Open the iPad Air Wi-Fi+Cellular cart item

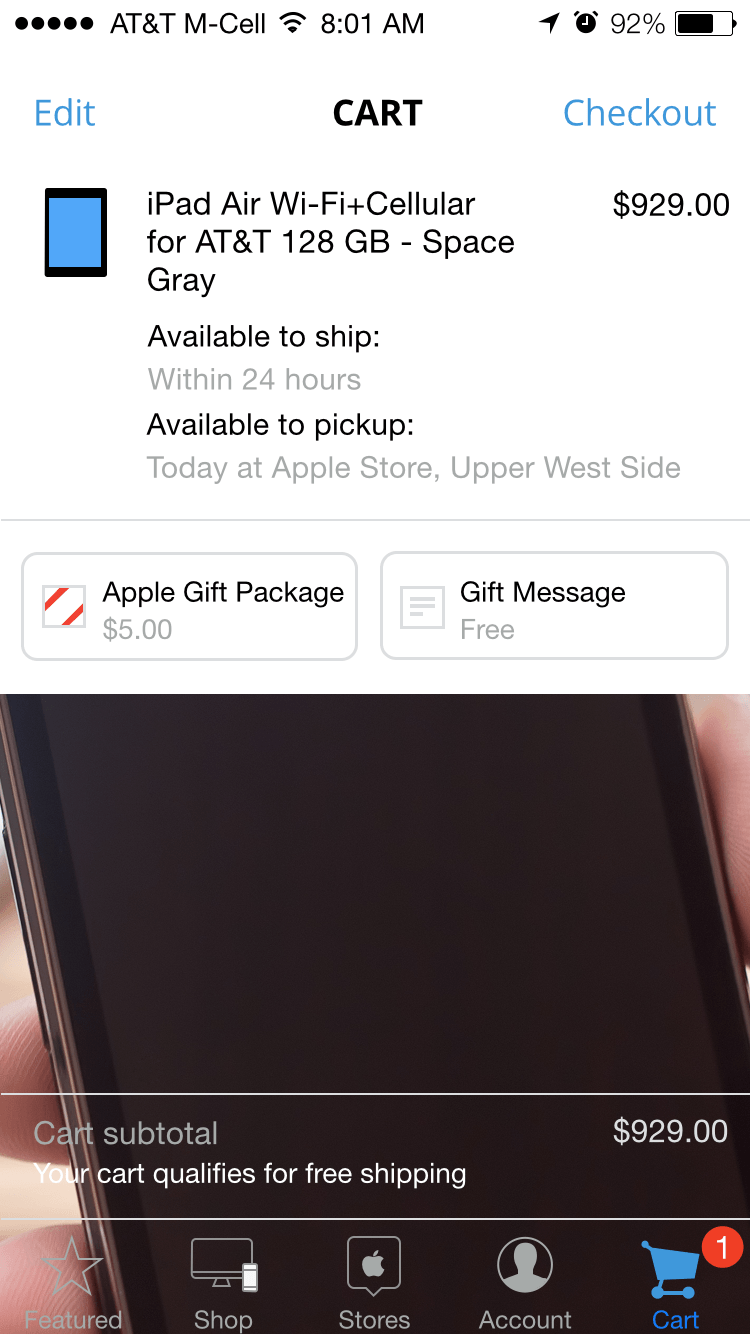point(330,242)
